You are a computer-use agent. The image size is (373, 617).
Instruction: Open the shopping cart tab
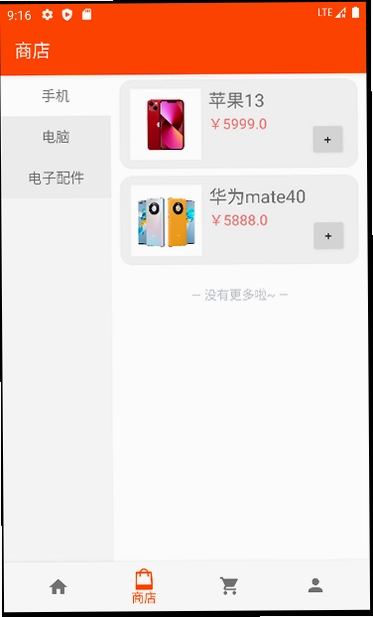tap(229, 586)
